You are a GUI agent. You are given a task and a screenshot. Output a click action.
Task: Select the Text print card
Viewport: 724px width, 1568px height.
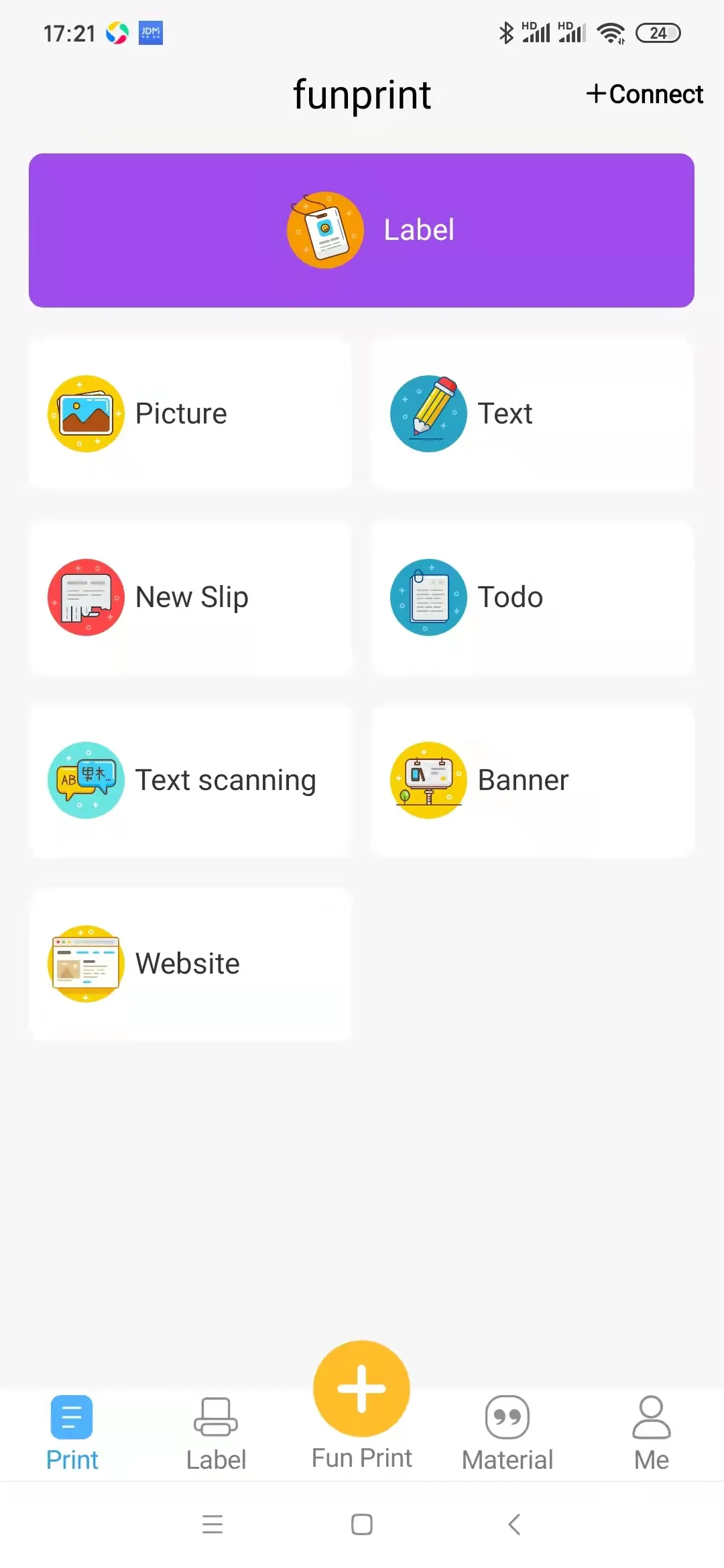[x=532, y=413]
